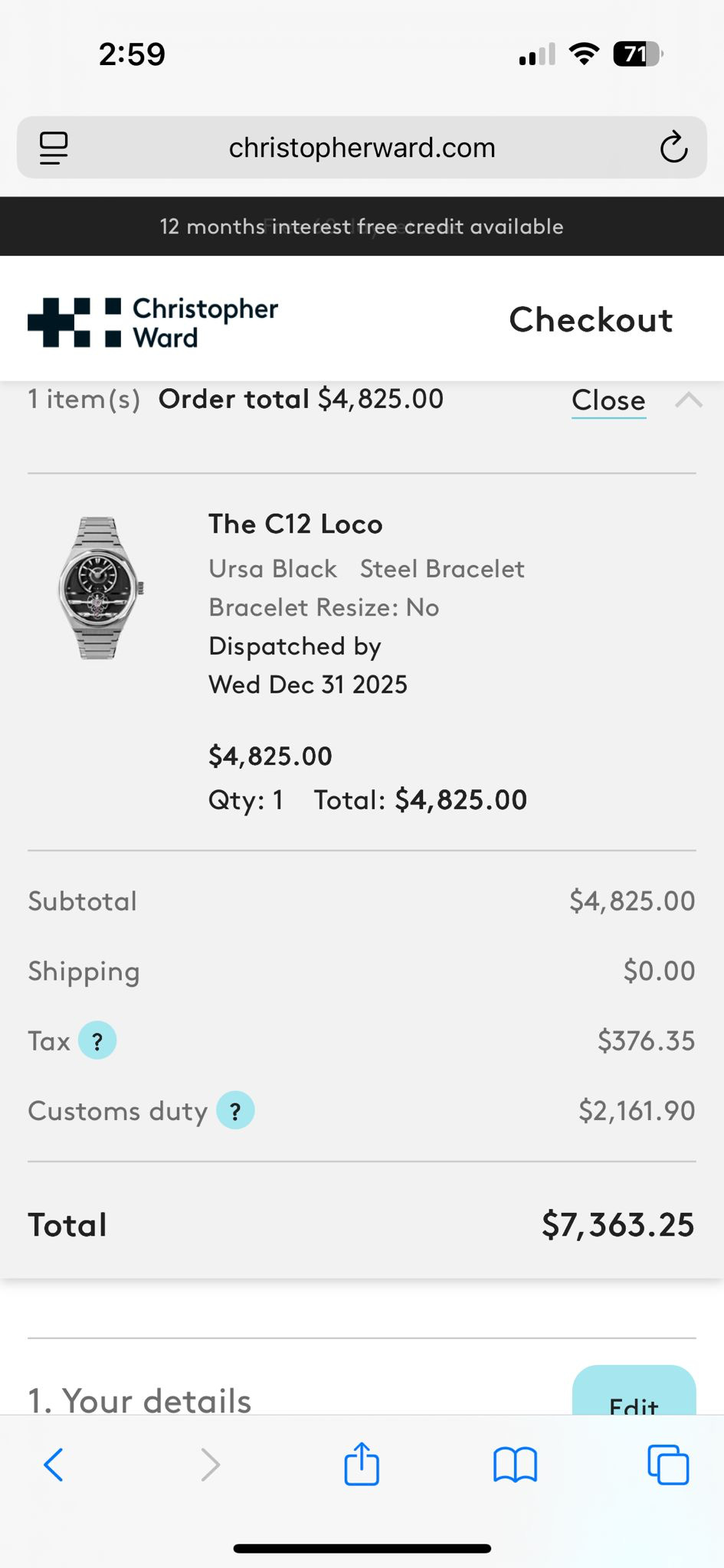724x1568 pixels.
Task: Open Safari bookmarks
Action: 515,1465
